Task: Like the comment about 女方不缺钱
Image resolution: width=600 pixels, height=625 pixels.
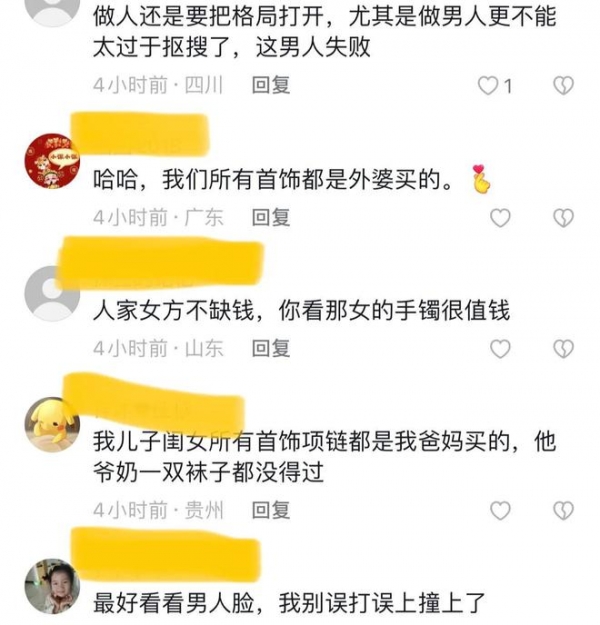Action: click(500, 348)
